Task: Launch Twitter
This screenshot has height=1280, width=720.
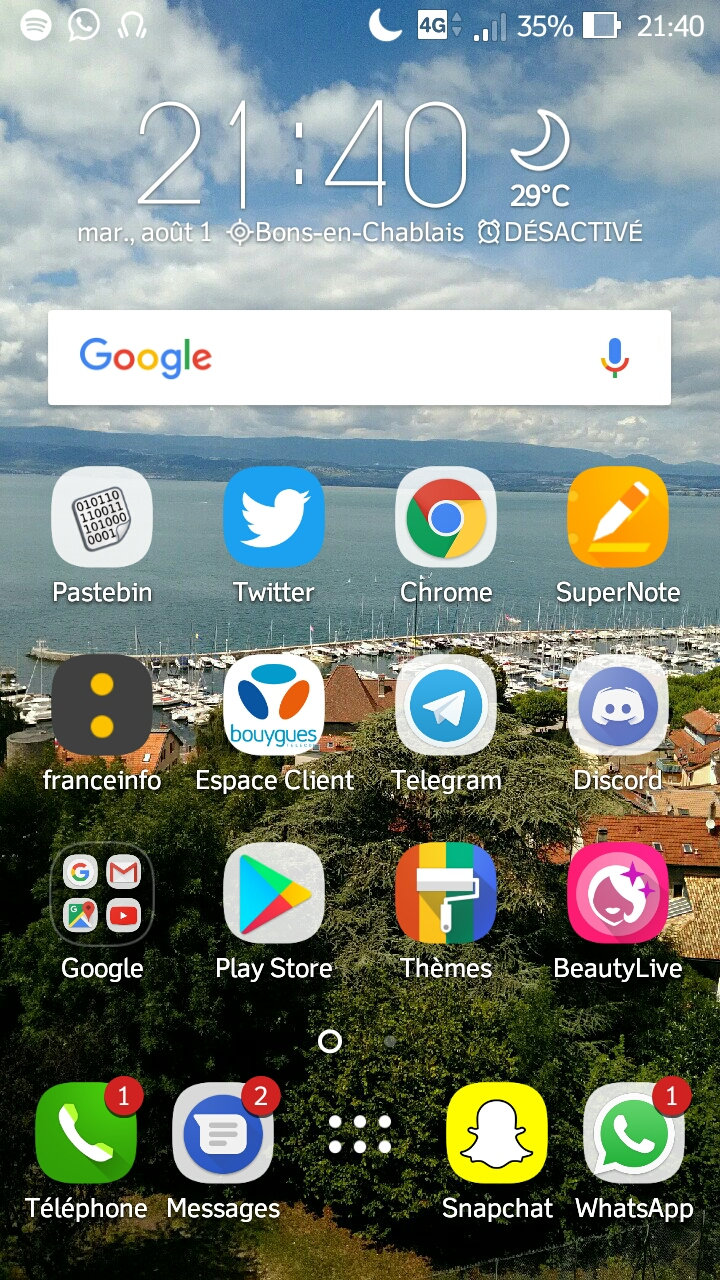Action: tap(274, 518)
